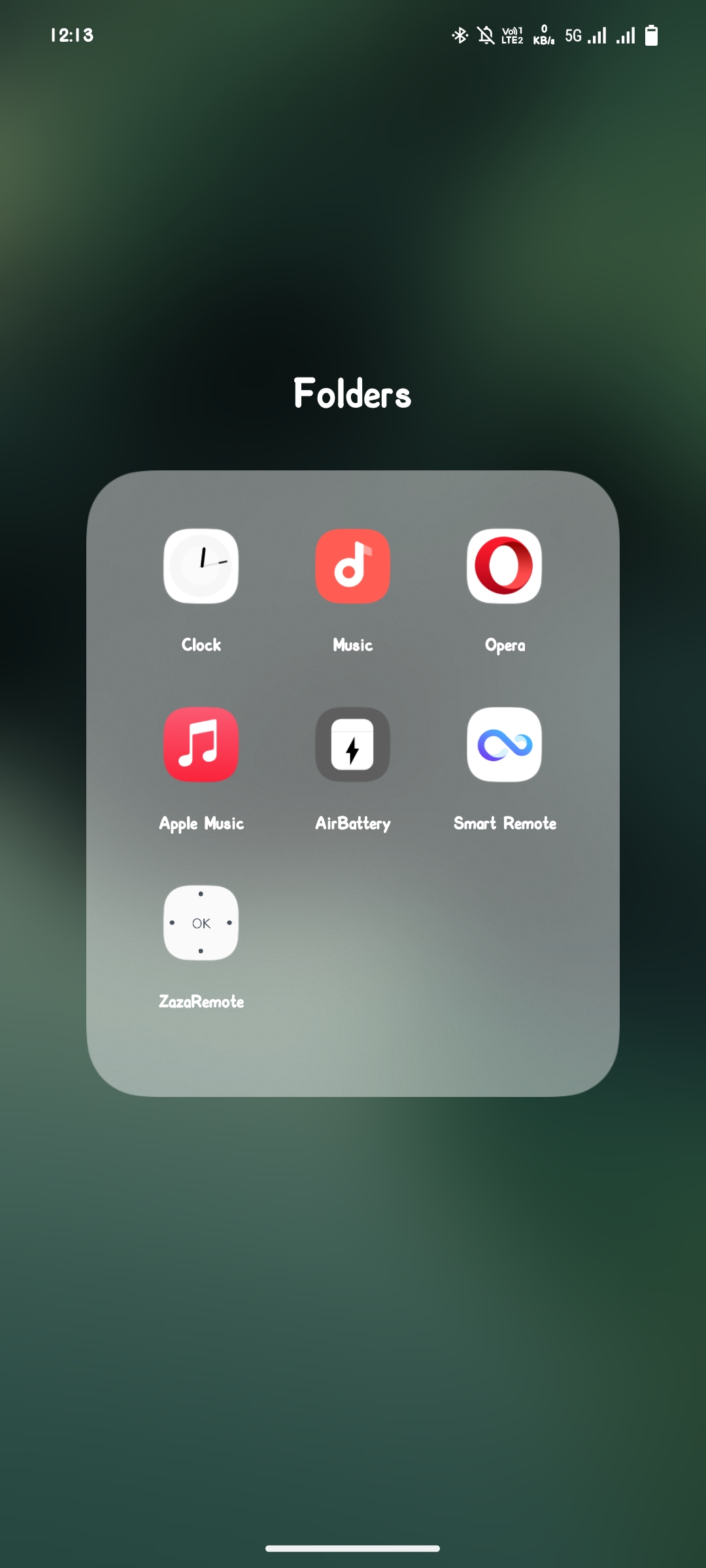Open the AirBattery app

tap(352, 744)
